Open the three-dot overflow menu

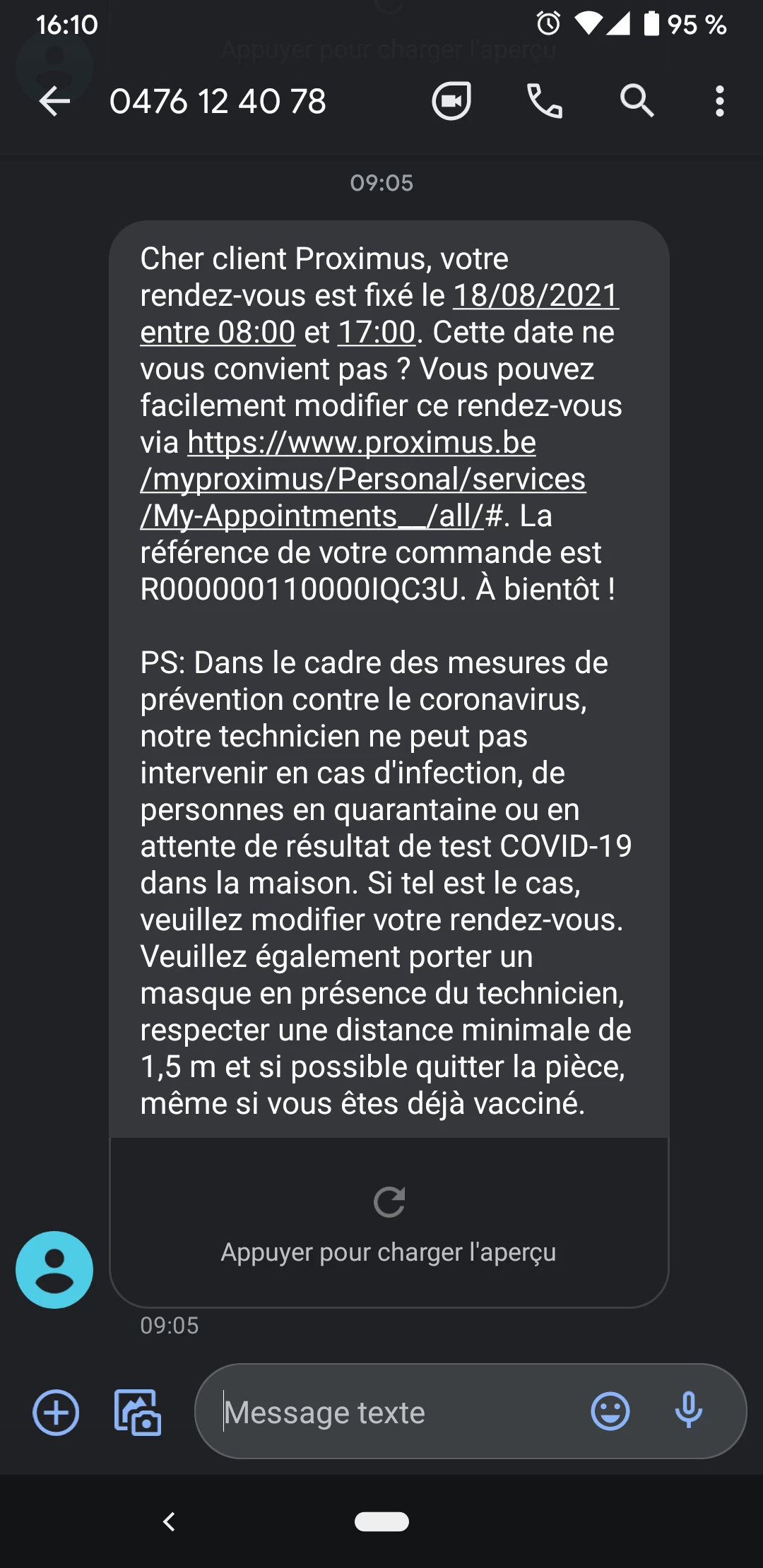click(719, 102)
